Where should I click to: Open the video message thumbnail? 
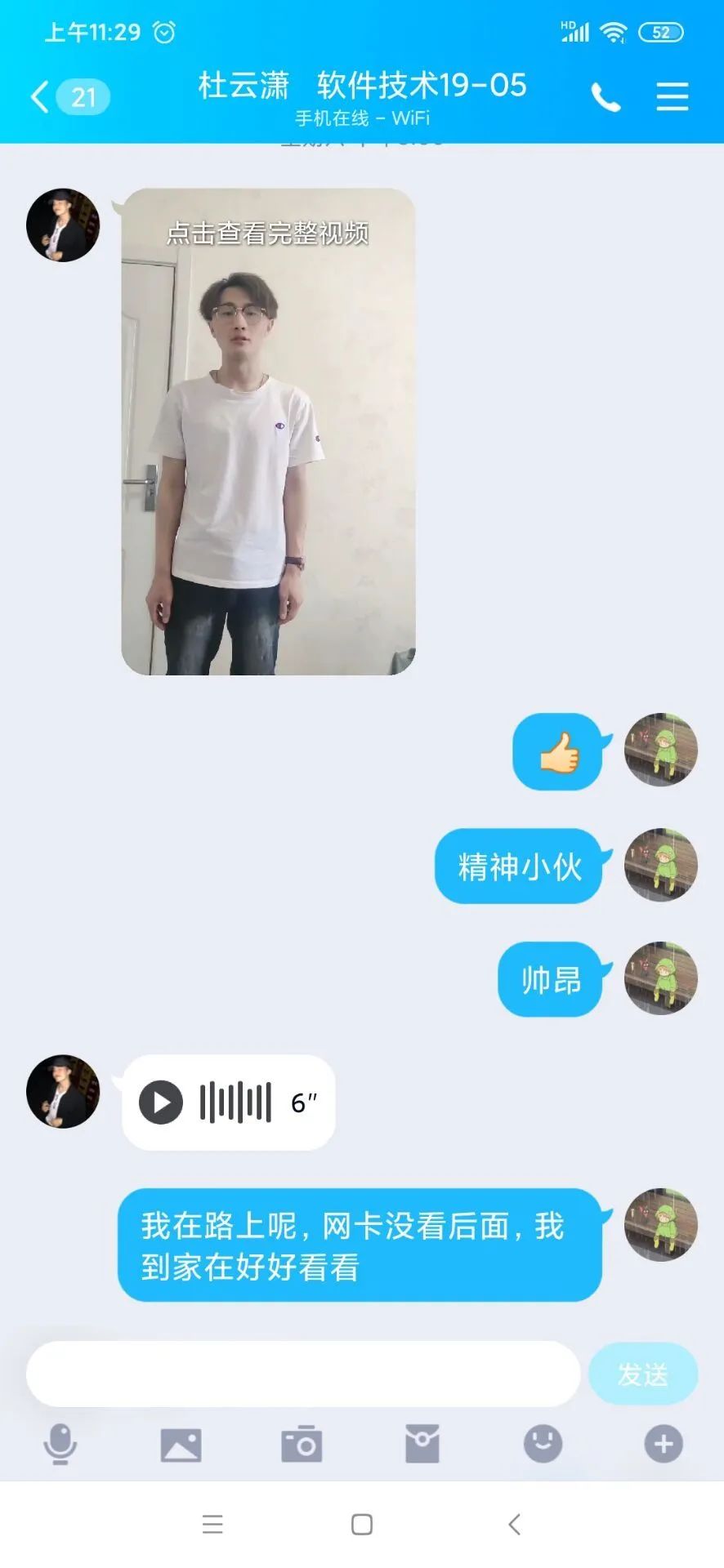pos(268,431)
